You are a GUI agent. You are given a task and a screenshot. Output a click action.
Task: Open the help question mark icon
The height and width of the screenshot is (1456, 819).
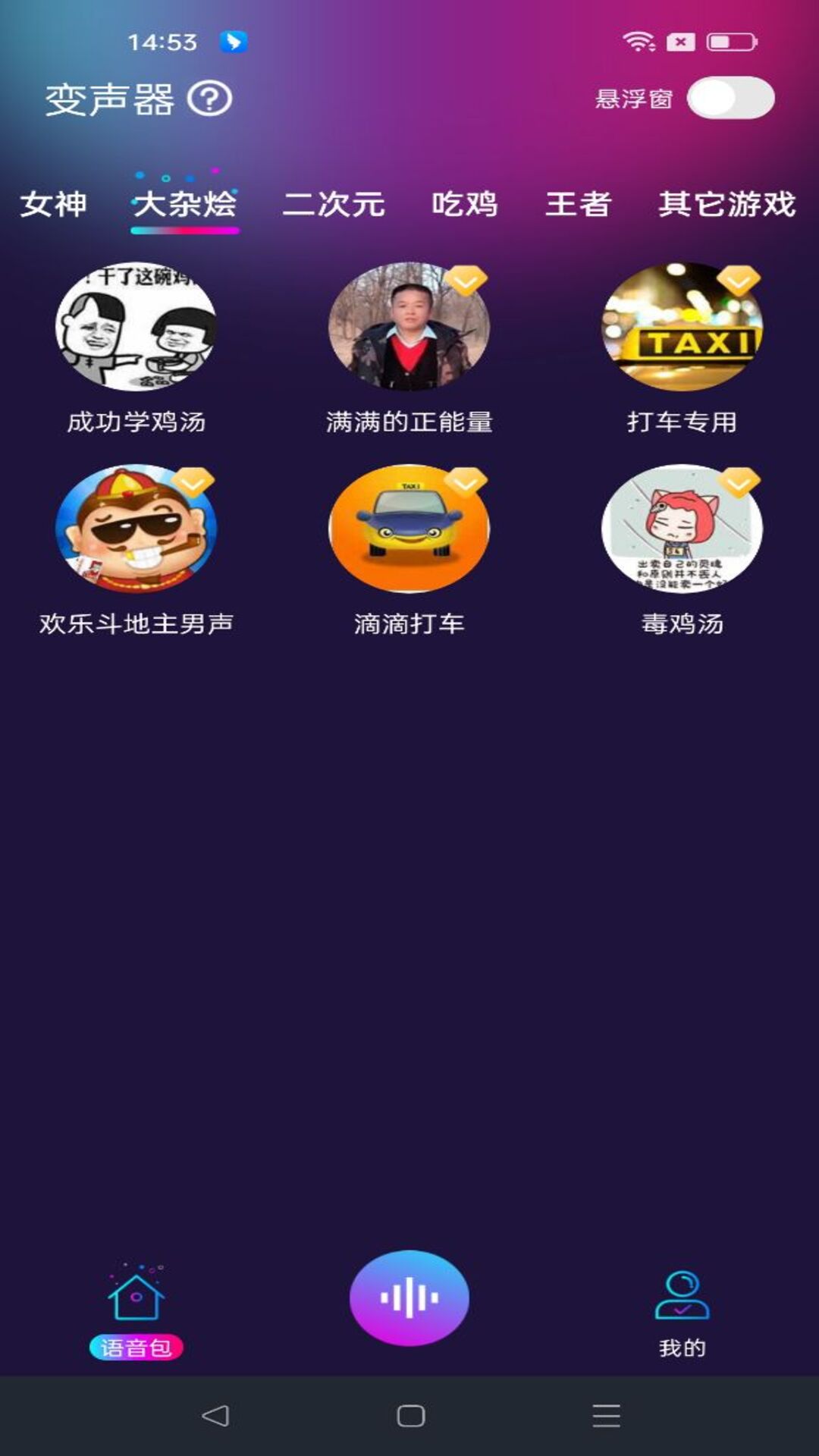(x=209, y=99)
